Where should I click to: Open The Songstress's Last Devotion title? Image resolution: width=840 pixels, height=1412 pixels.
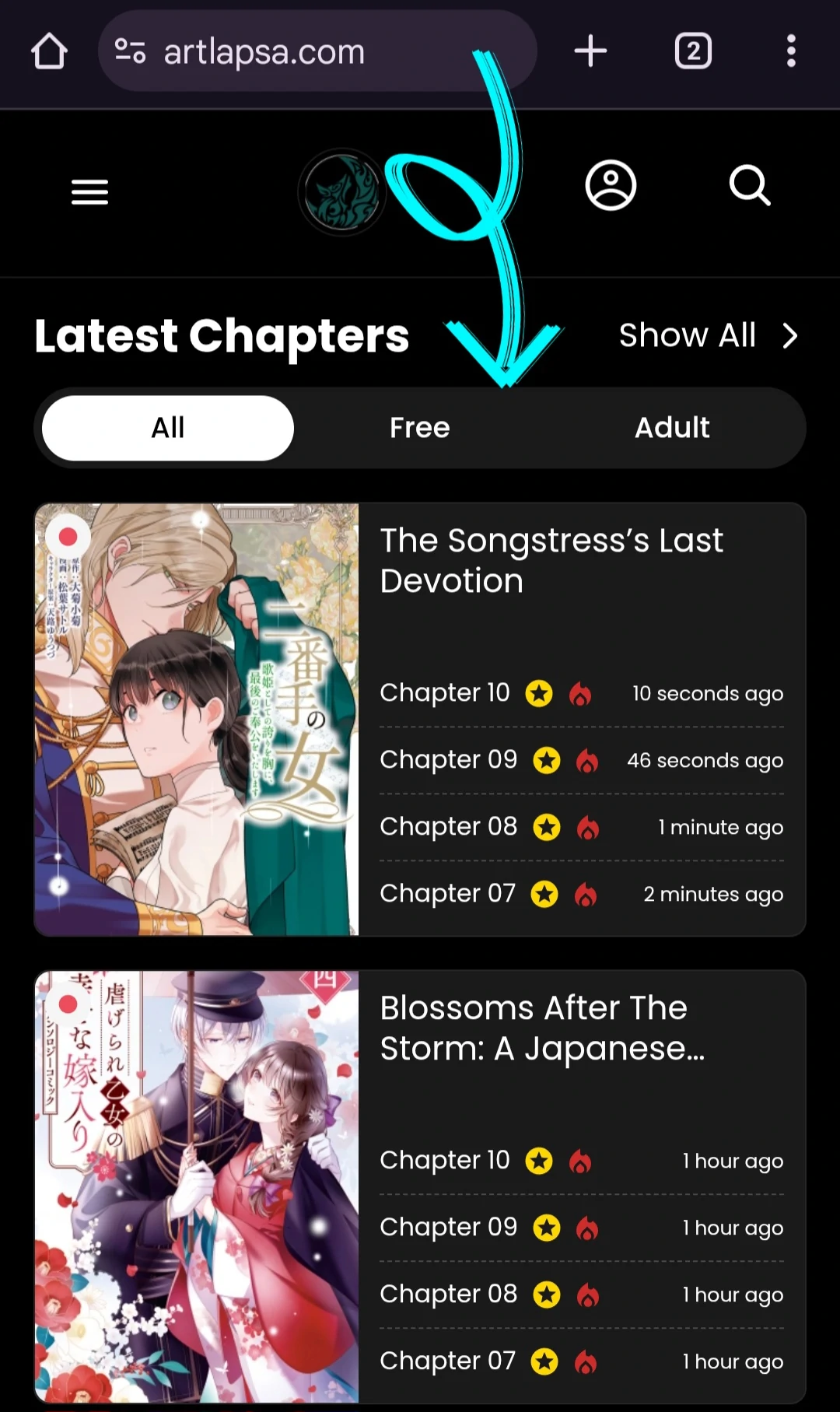coord(551,560)
